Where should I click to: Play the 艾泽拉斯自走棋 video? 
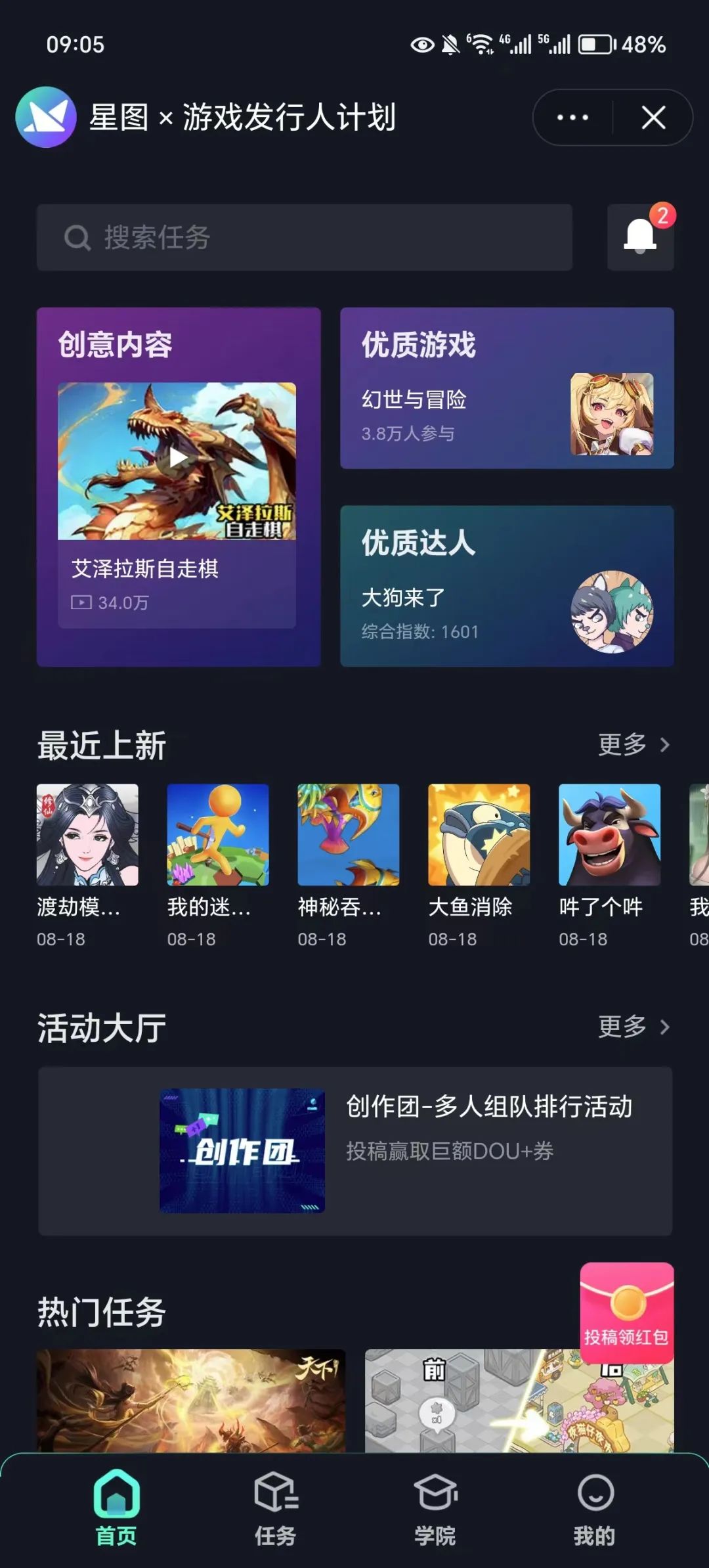coord(177,459)
